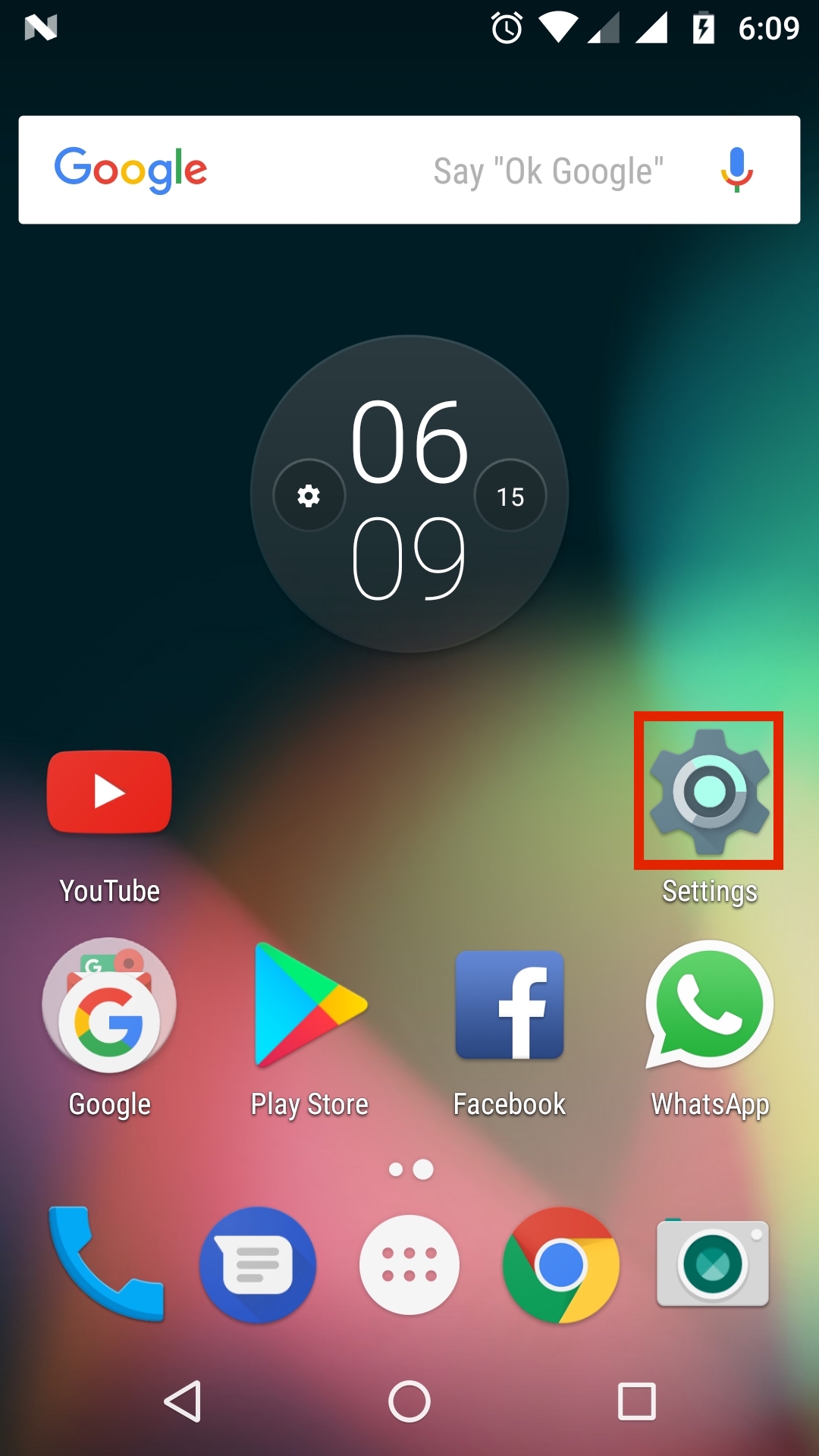This screenshot has height=1456, width=819.
Task: Open the Camera app
Action: [x=713, y=1263]
